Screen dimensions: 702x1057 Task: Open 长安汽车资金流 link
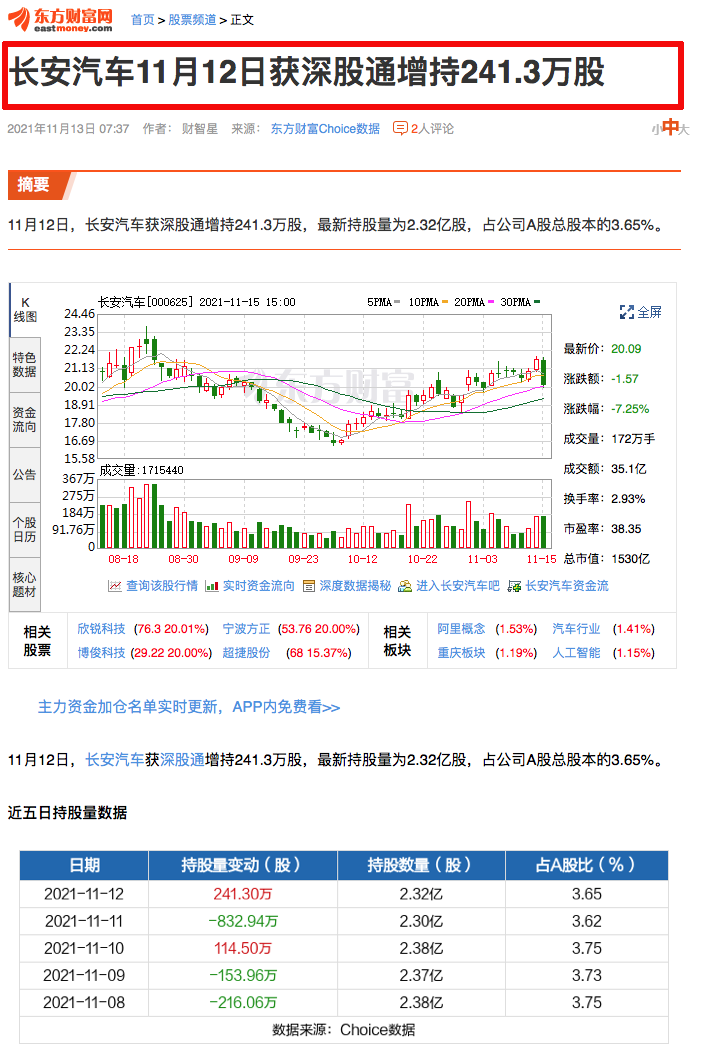(x=567, y=586)
